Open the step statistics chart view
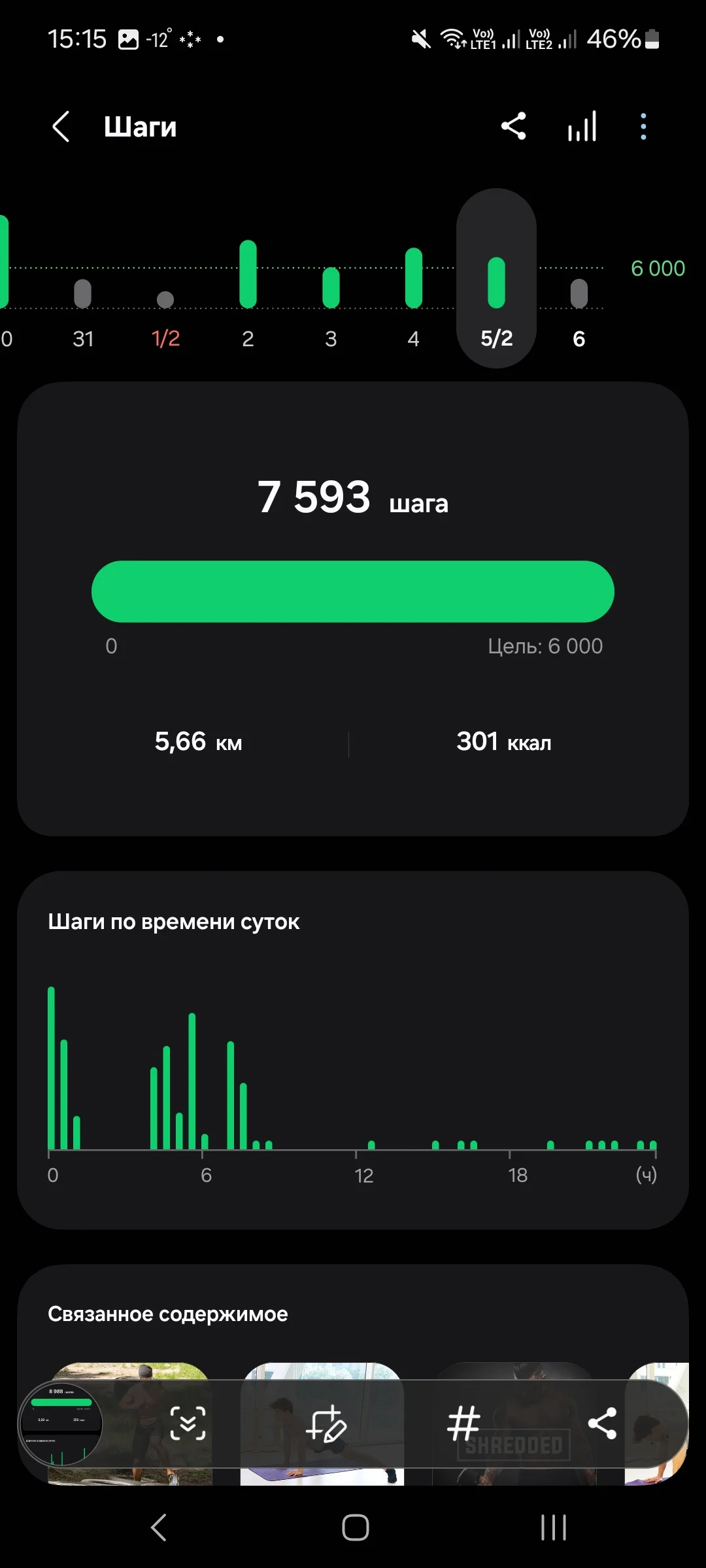706x1568 pixels. click(x=582, y=126)
